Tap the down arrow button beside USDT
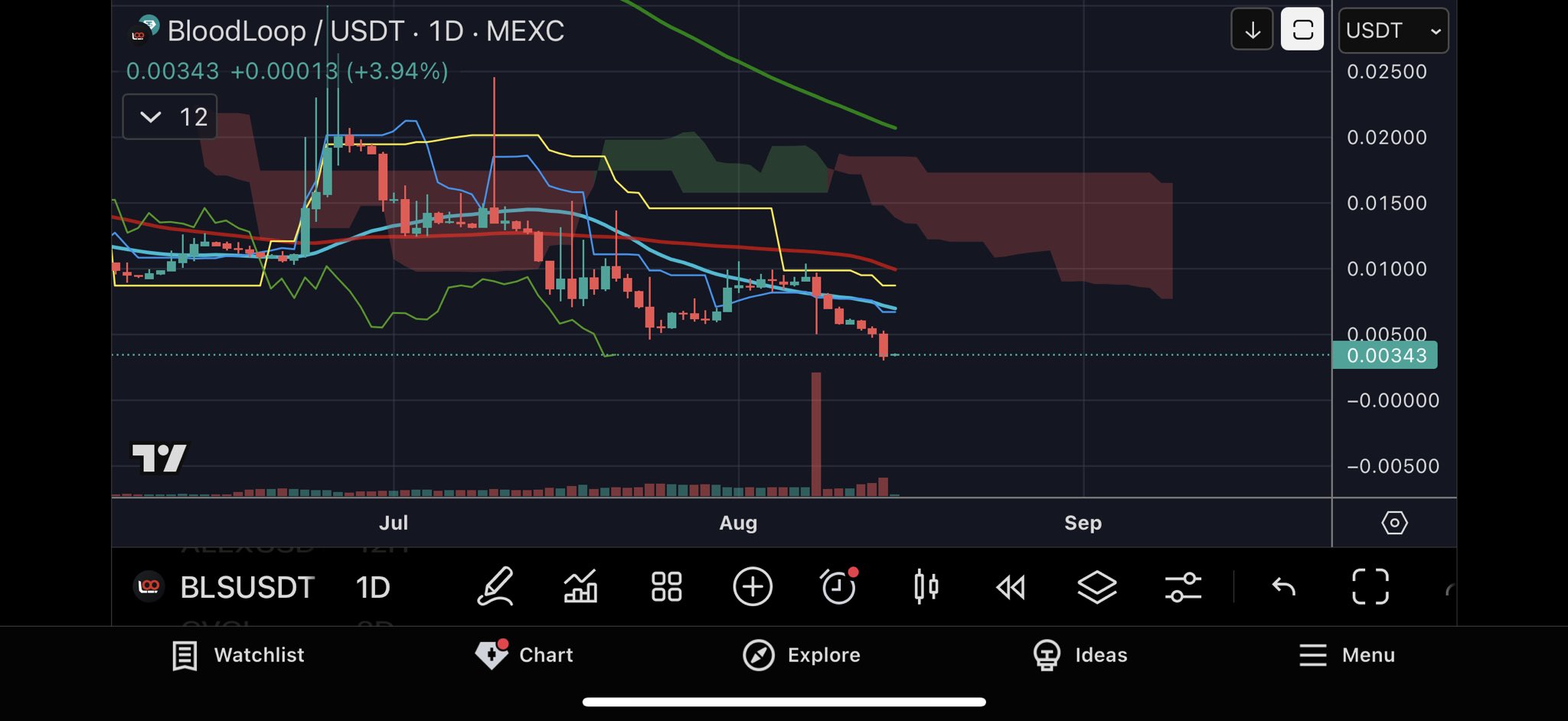 click(1252, 31)
